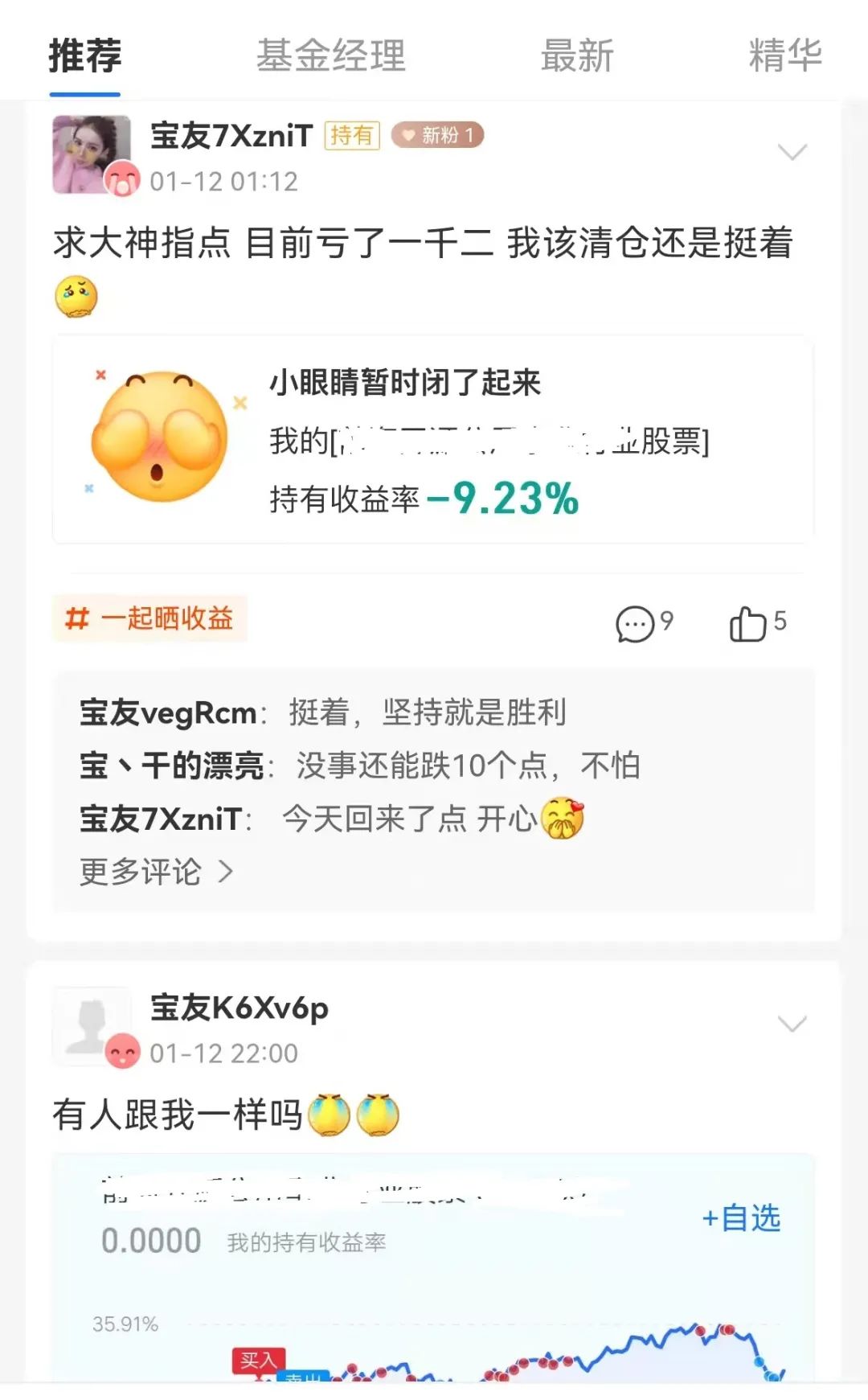Tap +自选 to add fund to watchlist
Screen dimensions: 868x1400
(741, 1218)
